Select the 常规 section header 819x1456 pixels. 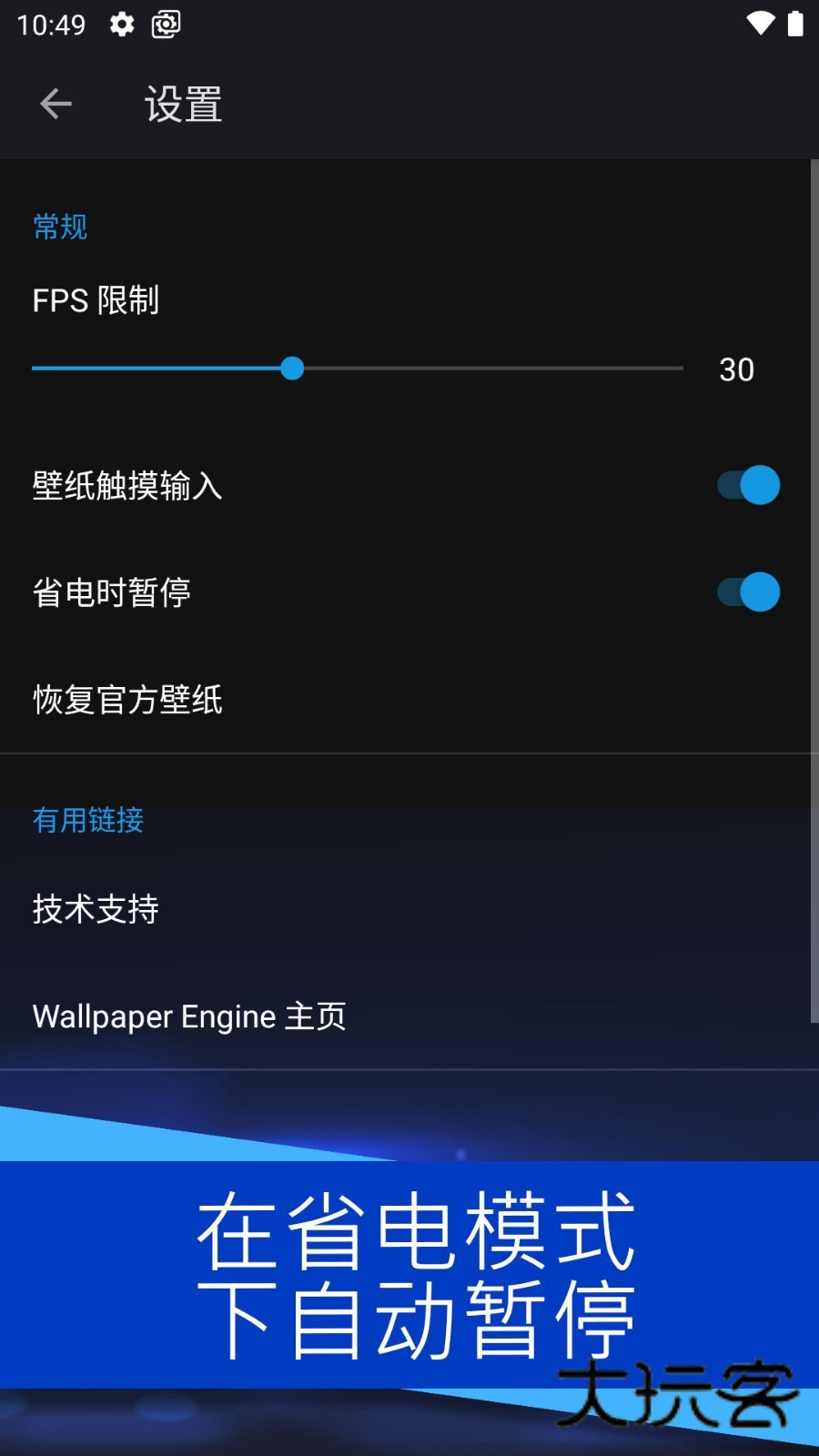(x=58, y=227)
